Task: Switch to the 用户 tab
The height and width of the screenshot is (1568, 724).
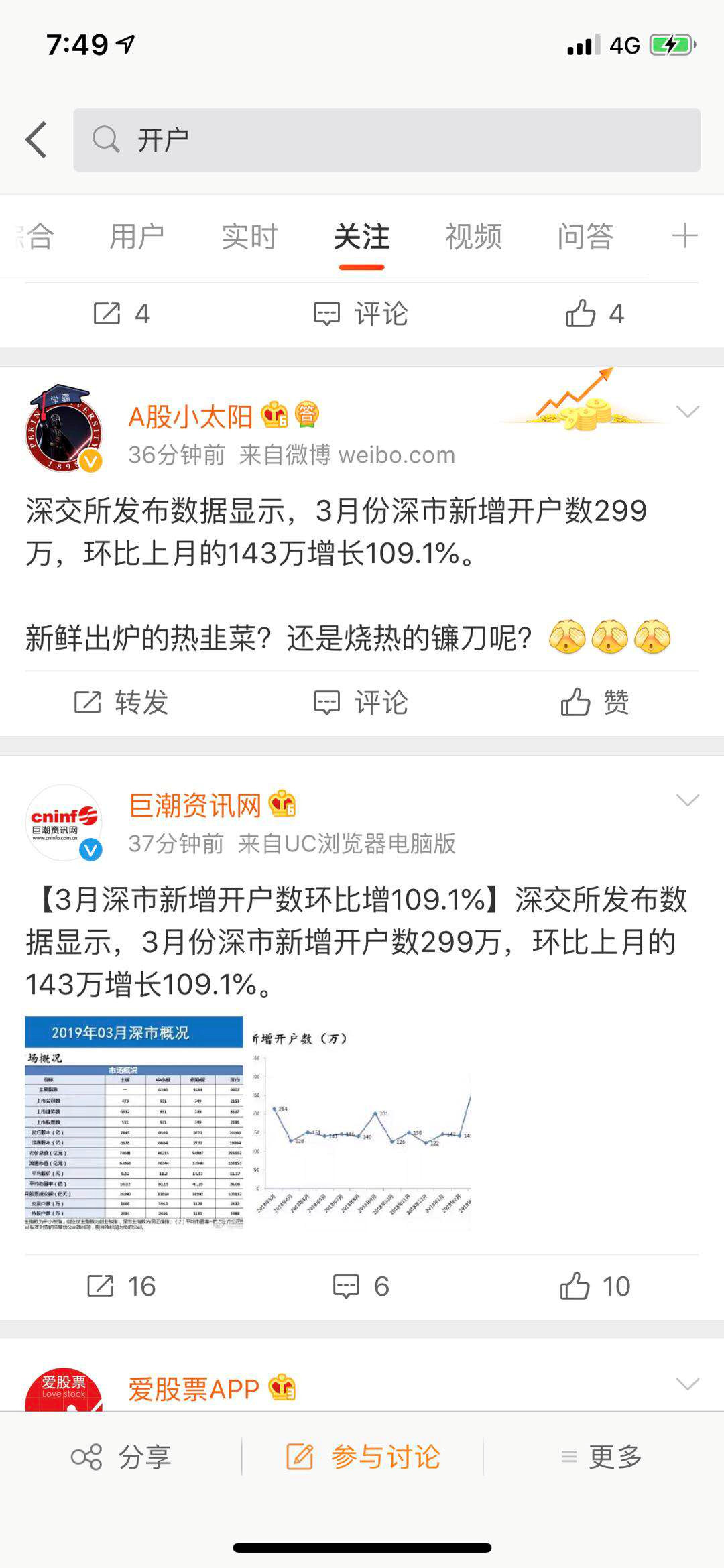Action: [x=137, y=237]
